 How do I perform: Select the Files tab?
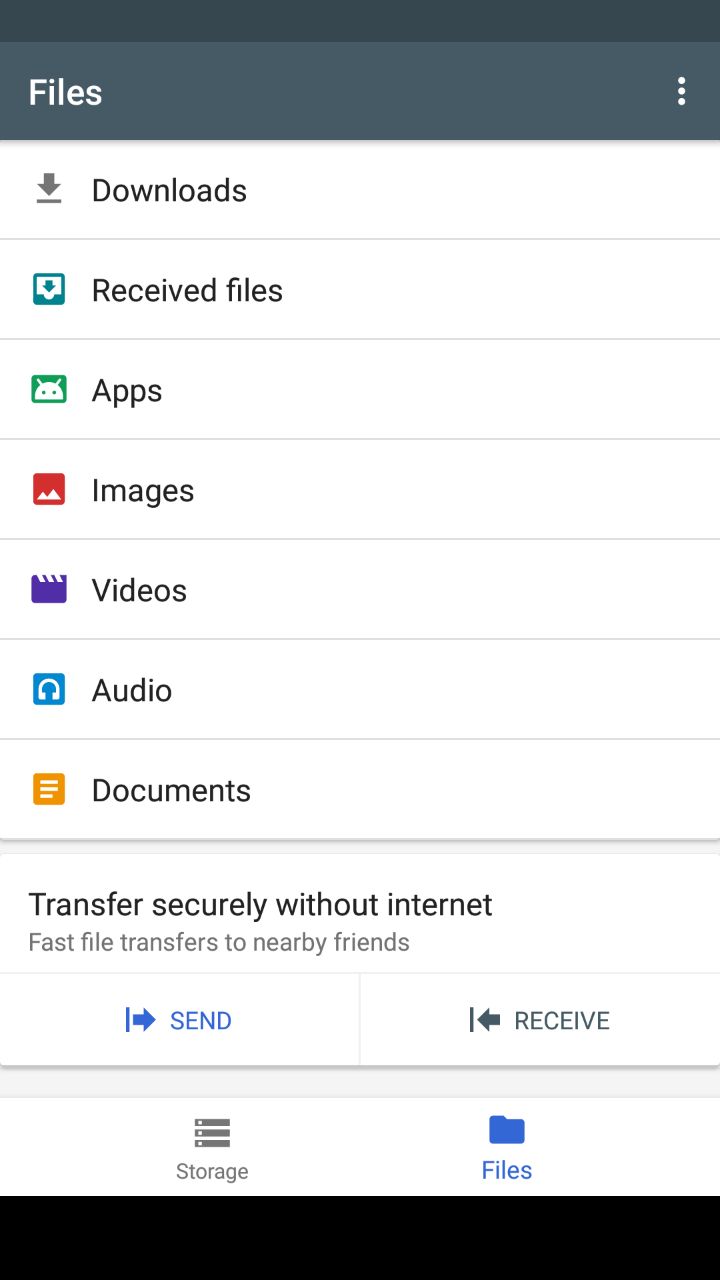pos(507,1148)
